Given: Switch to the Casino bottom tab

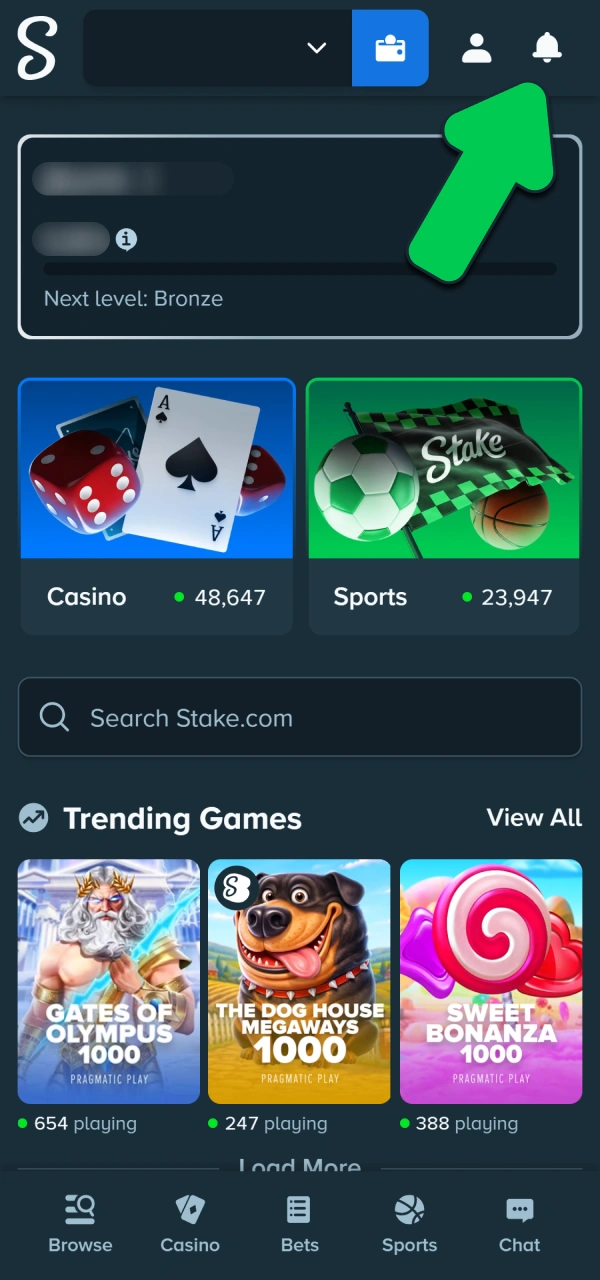Looking at the screenshot, I should 190,1225.
